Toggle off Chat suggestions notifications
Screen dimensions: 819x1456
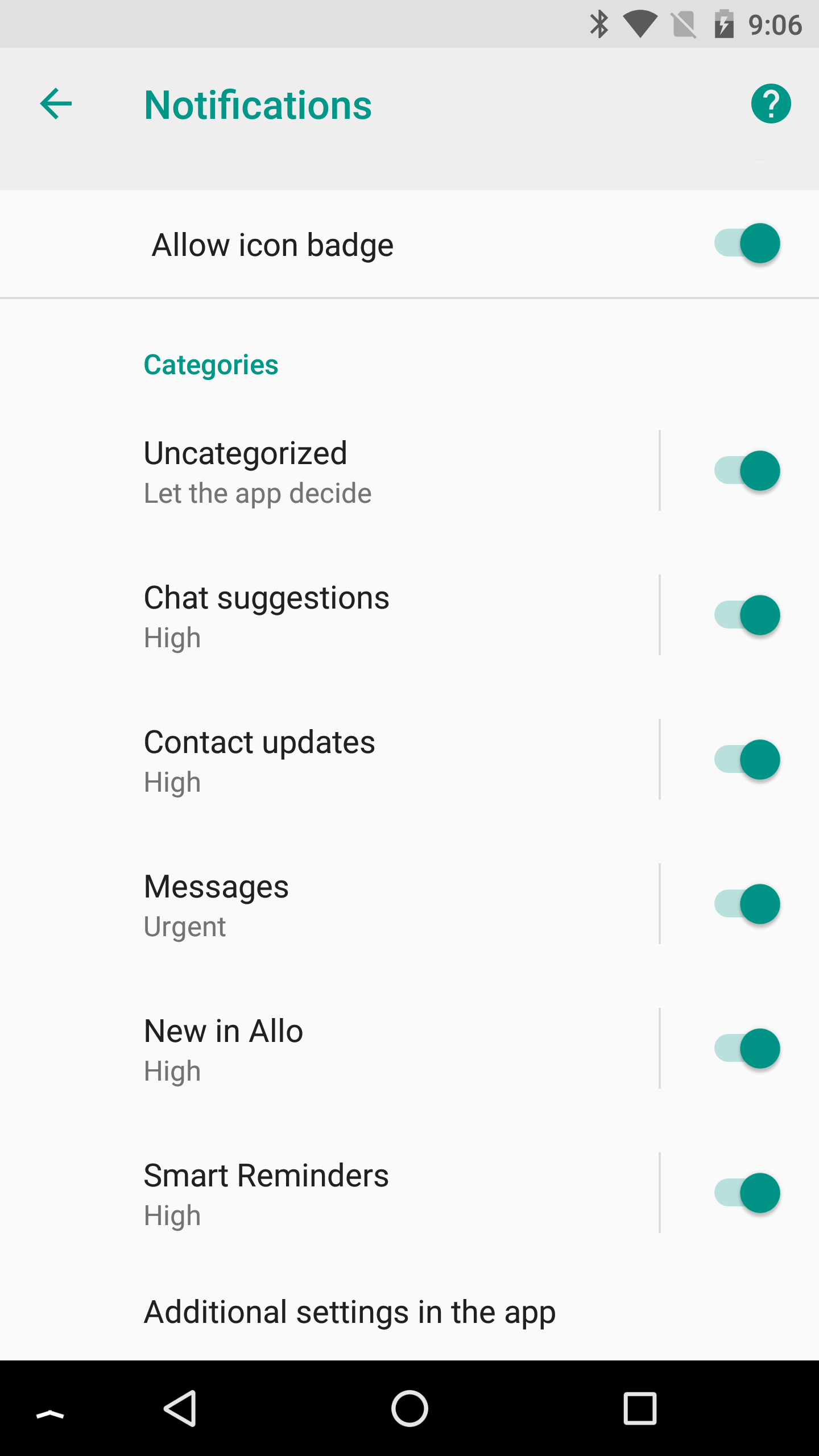click(747, 615)
